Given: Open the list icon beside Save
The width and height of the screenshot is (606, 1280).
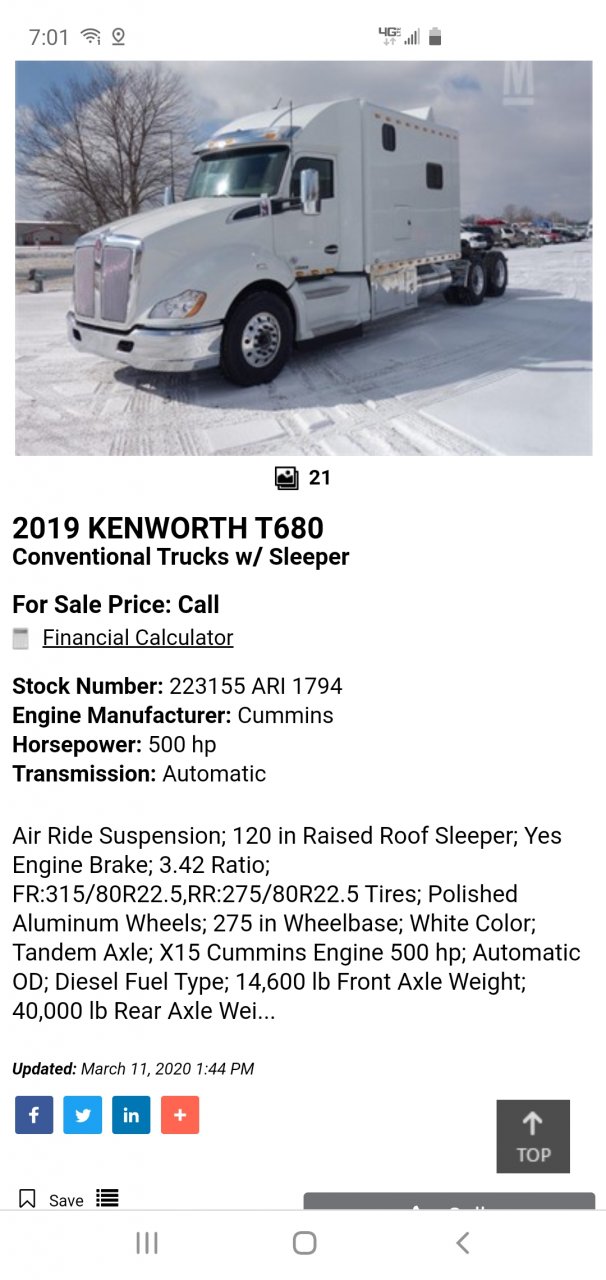Looking at the screenshot, I should pos(107,1198).
